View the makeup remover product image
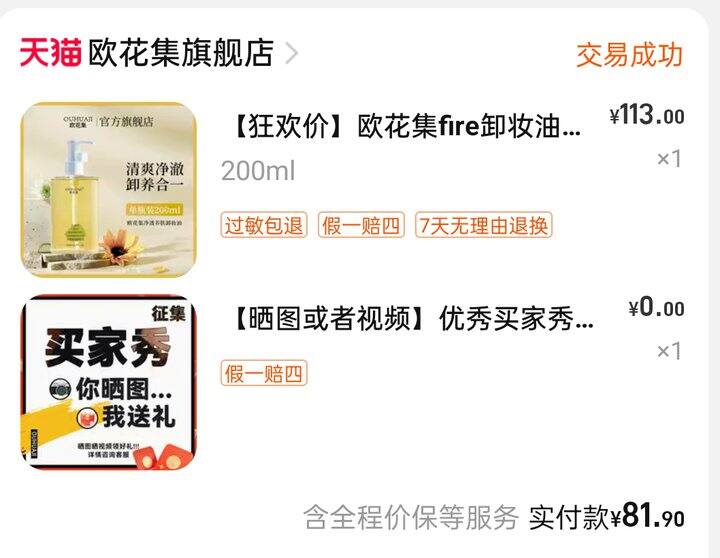 point(108,189)
